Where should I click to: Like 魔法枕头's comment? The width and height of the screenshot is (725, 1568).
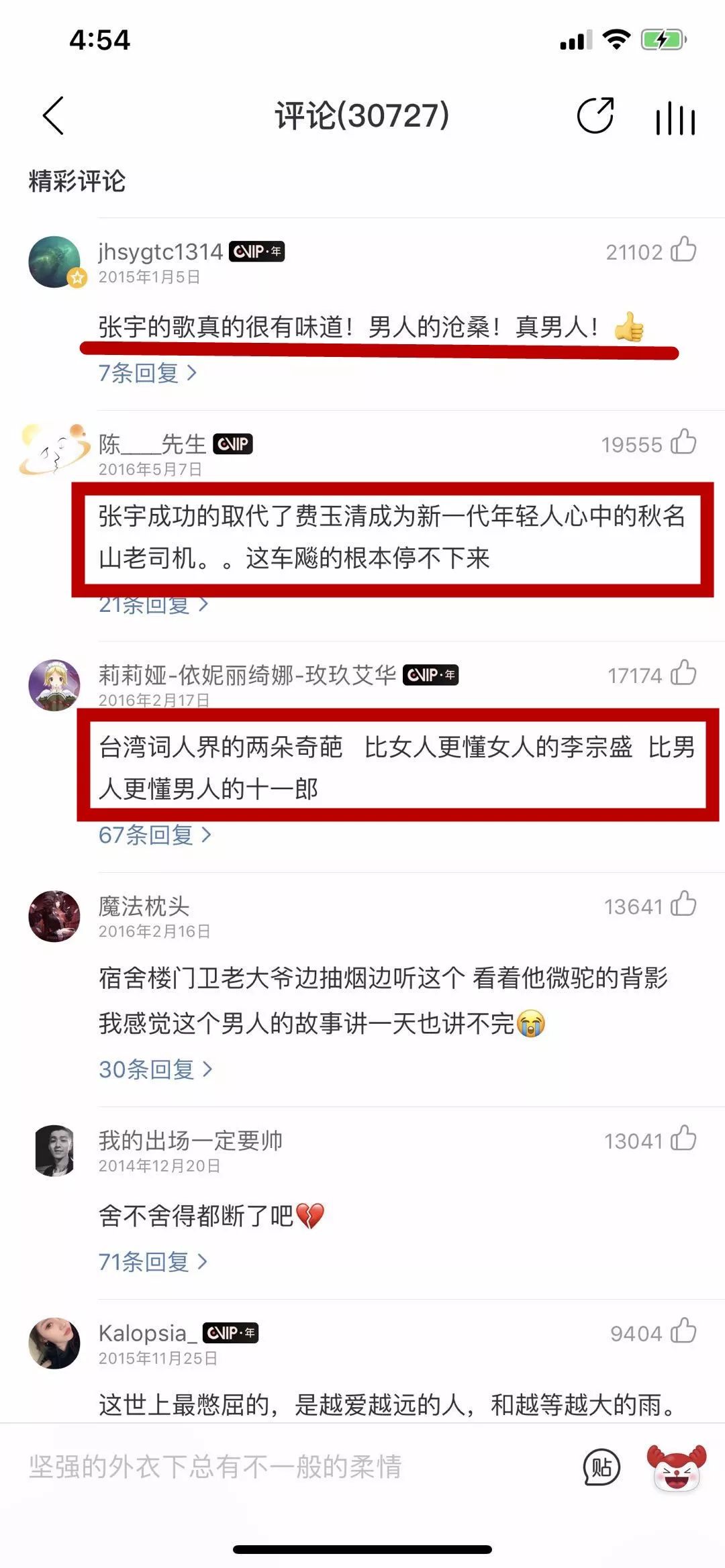click(684, 904)
